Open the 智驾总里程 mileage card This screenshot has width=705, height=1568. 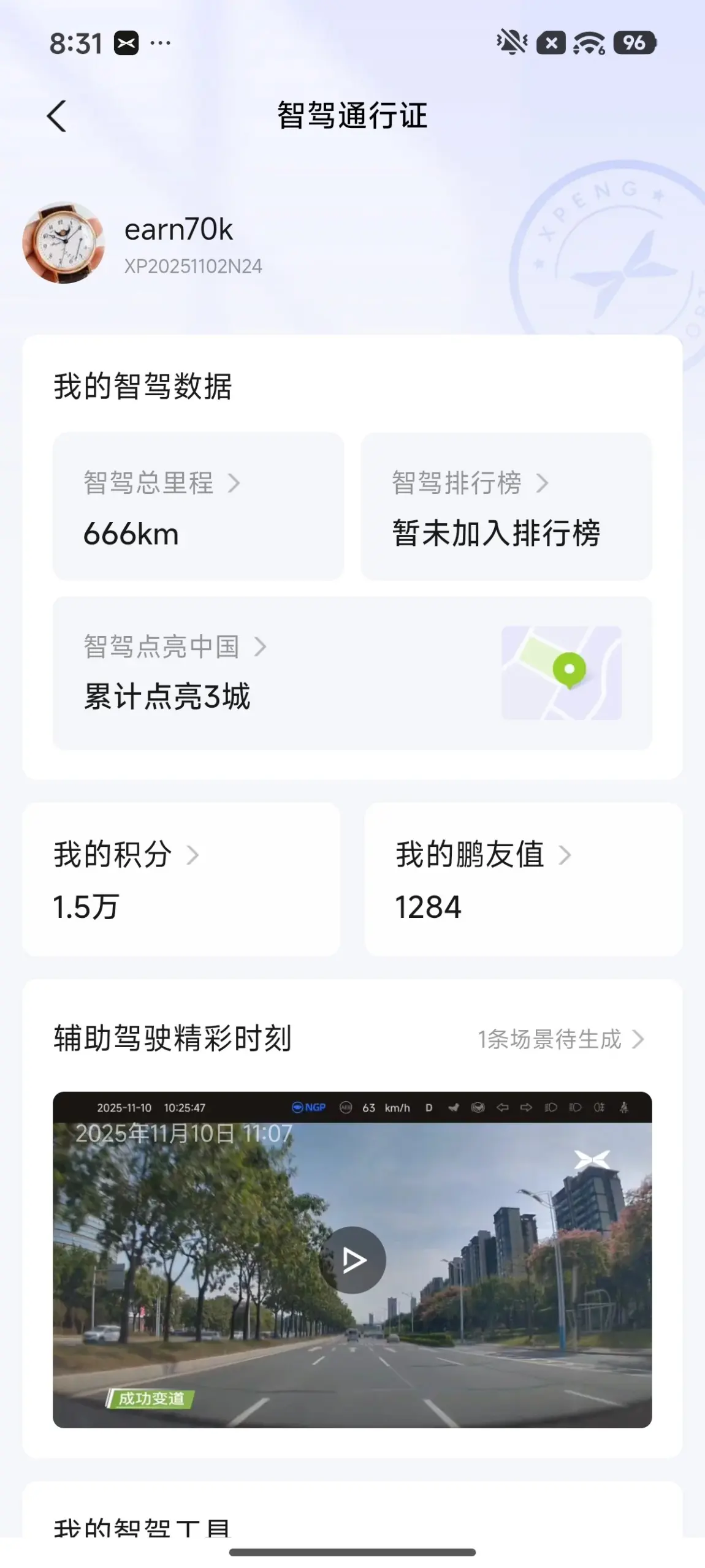click(x=198, y=506)
